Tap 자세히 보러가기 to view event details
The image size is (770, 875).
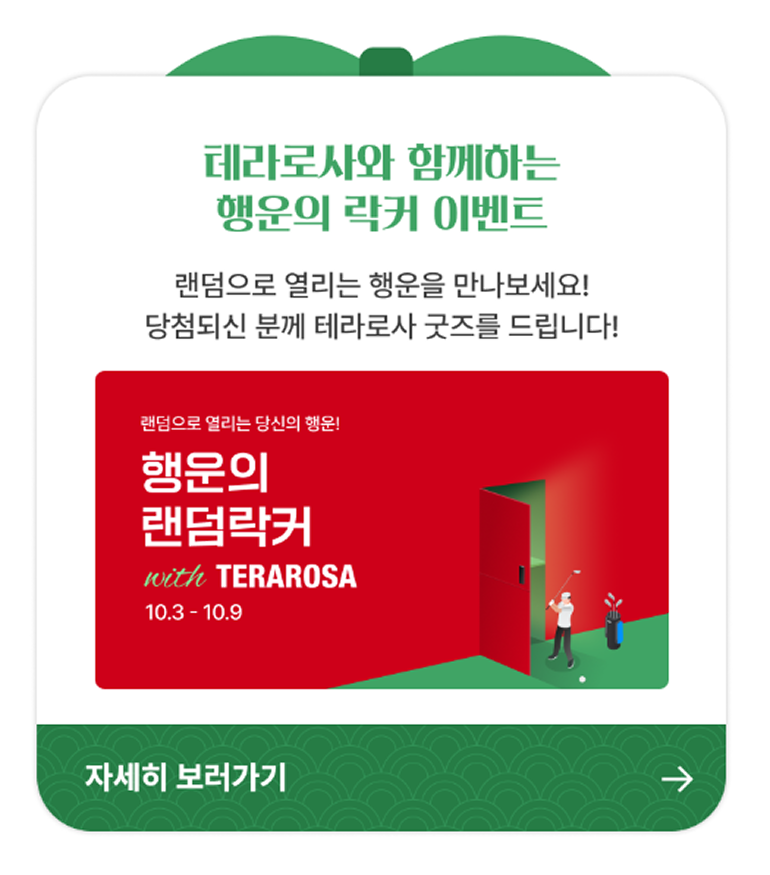pos(186,778)
